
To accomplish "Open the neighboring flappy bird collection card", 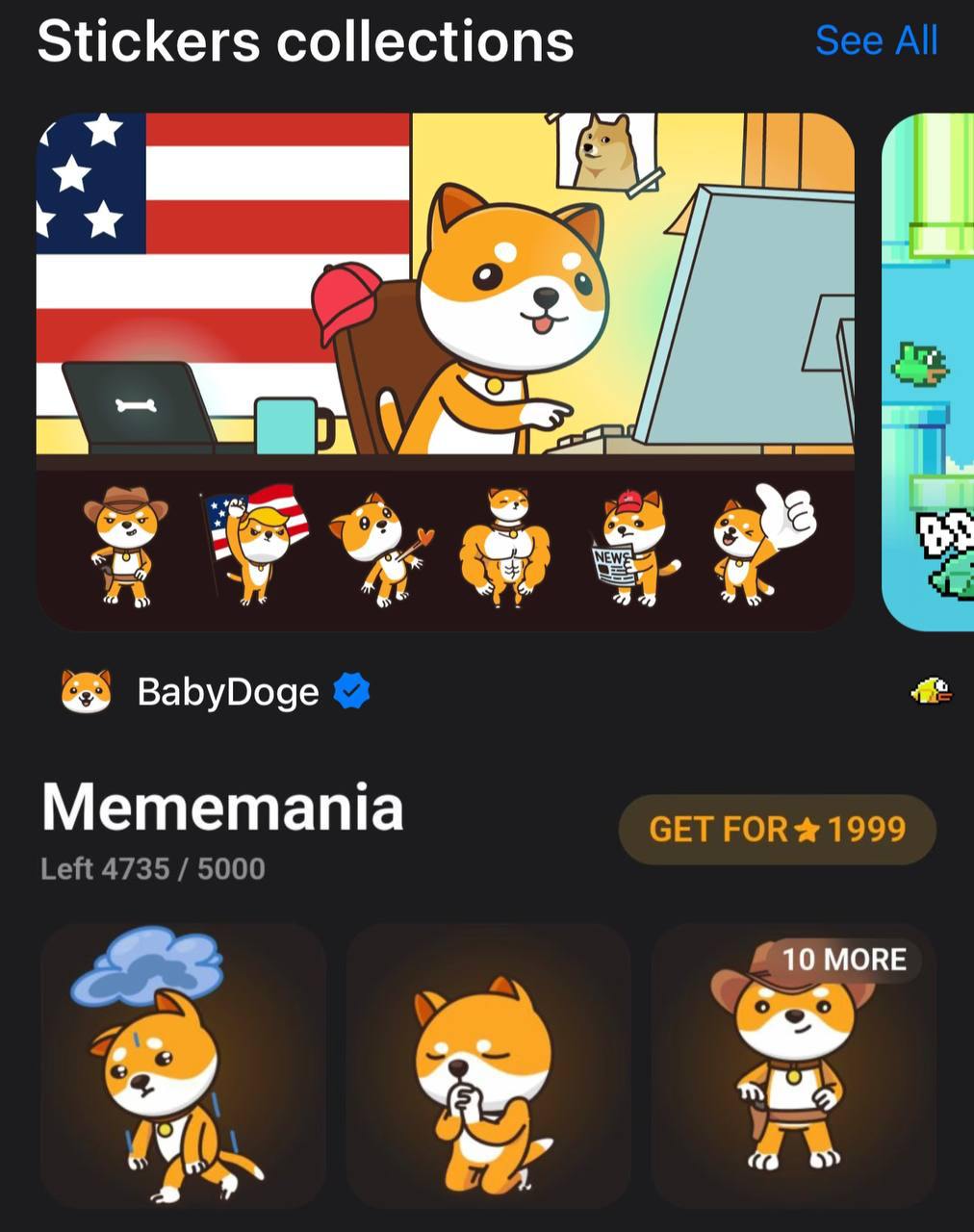I will pos(929,371).
